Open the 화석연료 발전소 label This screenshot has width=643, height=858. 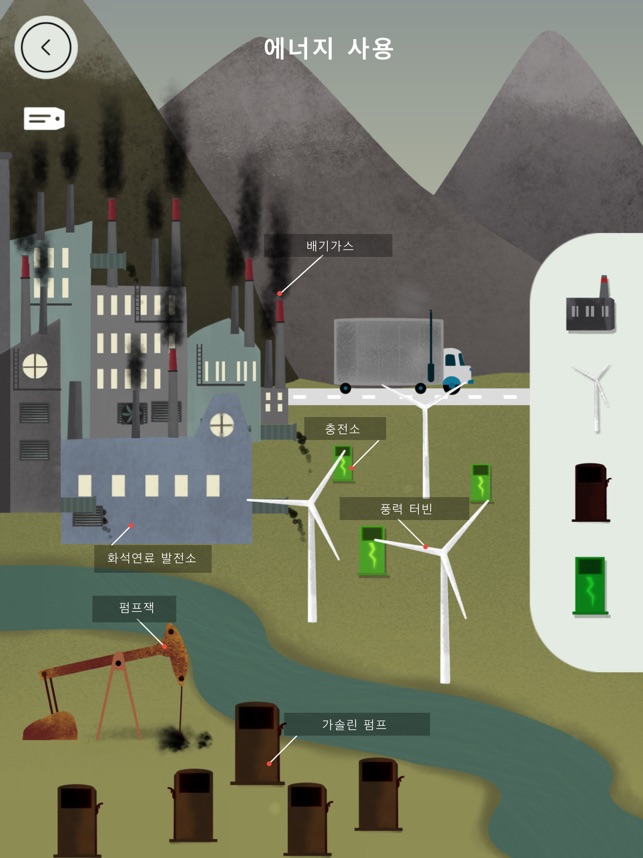(x=152, y=558)
